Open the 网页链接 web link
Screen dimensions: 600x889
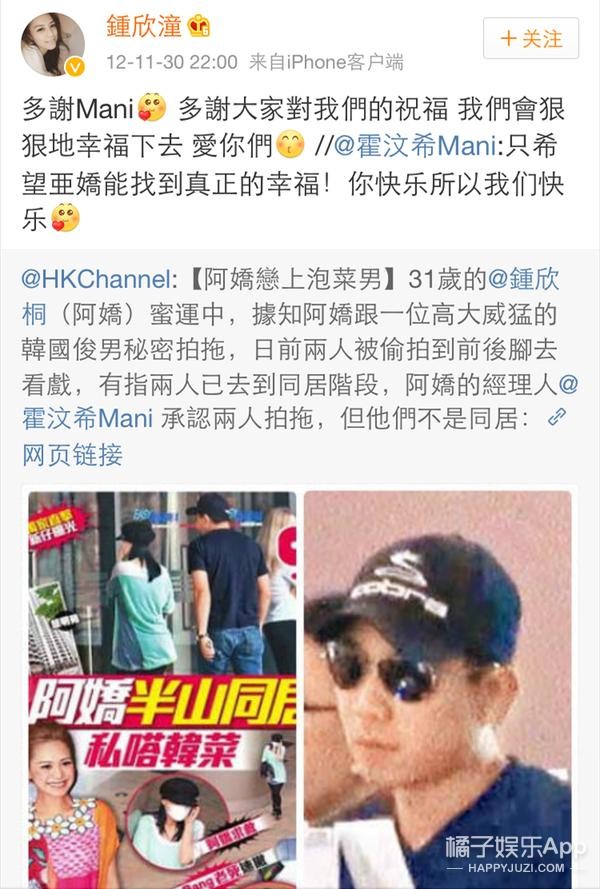[x=72, y=454]
